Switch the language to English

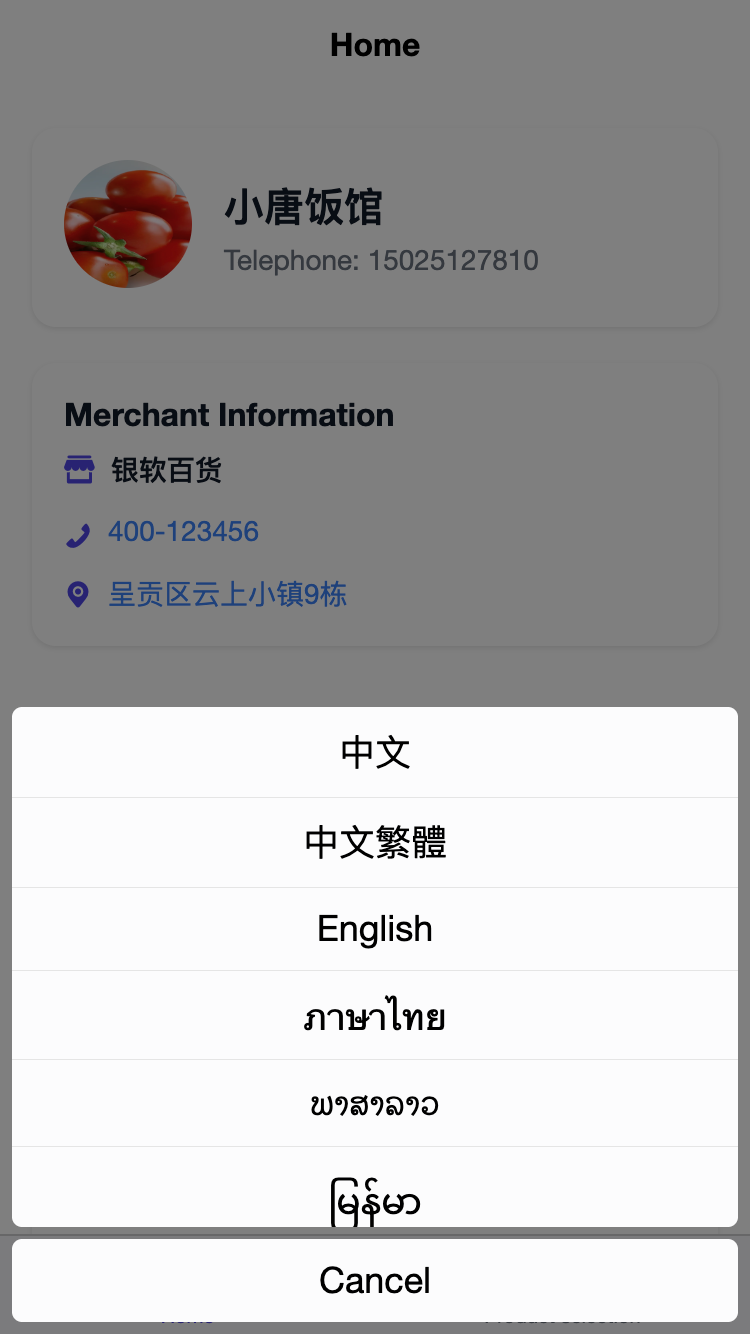pyautogui.click(x=375, y=929)
